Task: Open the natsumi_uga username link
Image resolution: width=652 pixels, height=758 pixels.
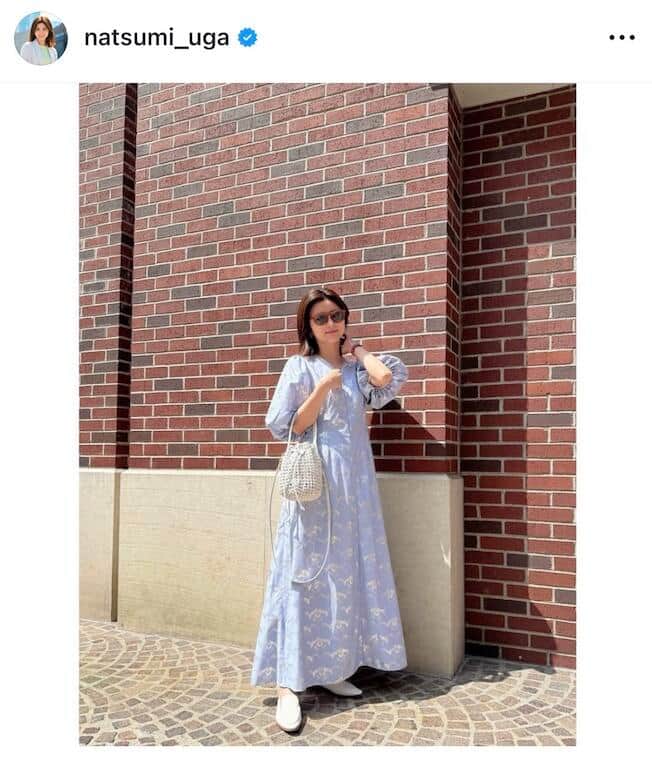Action: coord(156,38)
